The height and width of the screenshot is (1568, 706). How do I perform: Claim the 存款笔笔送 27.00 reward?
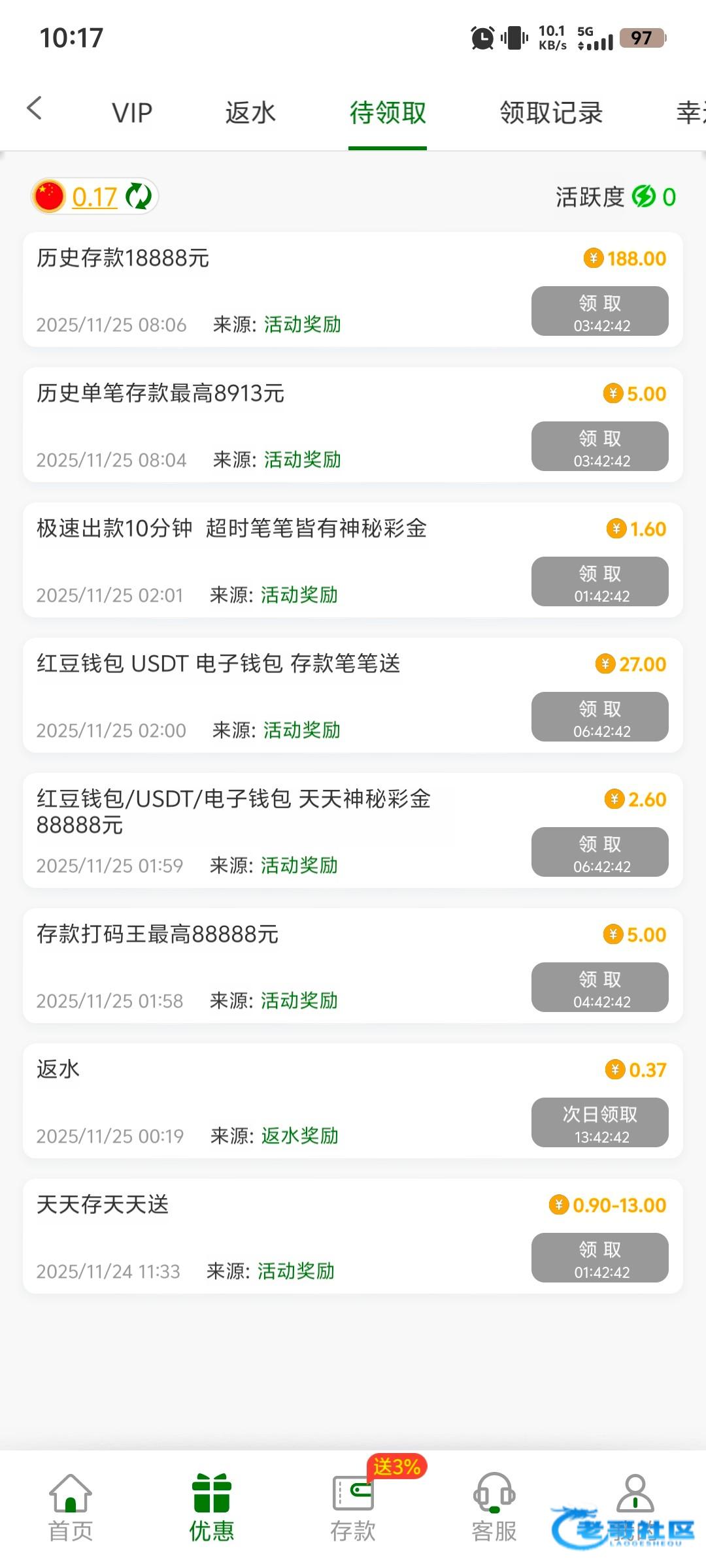599,717
